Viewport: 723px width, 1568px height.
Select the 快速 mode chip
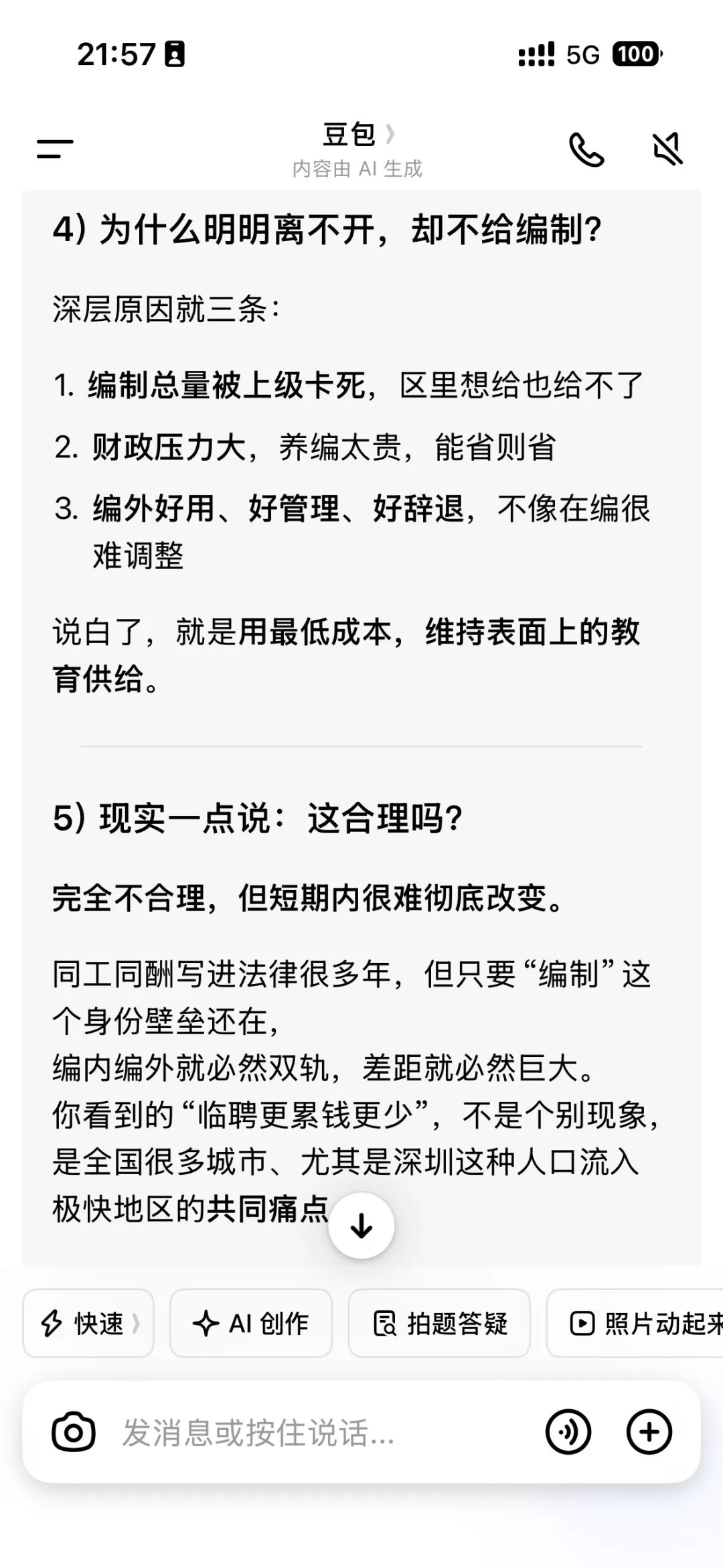point(88,1323)
